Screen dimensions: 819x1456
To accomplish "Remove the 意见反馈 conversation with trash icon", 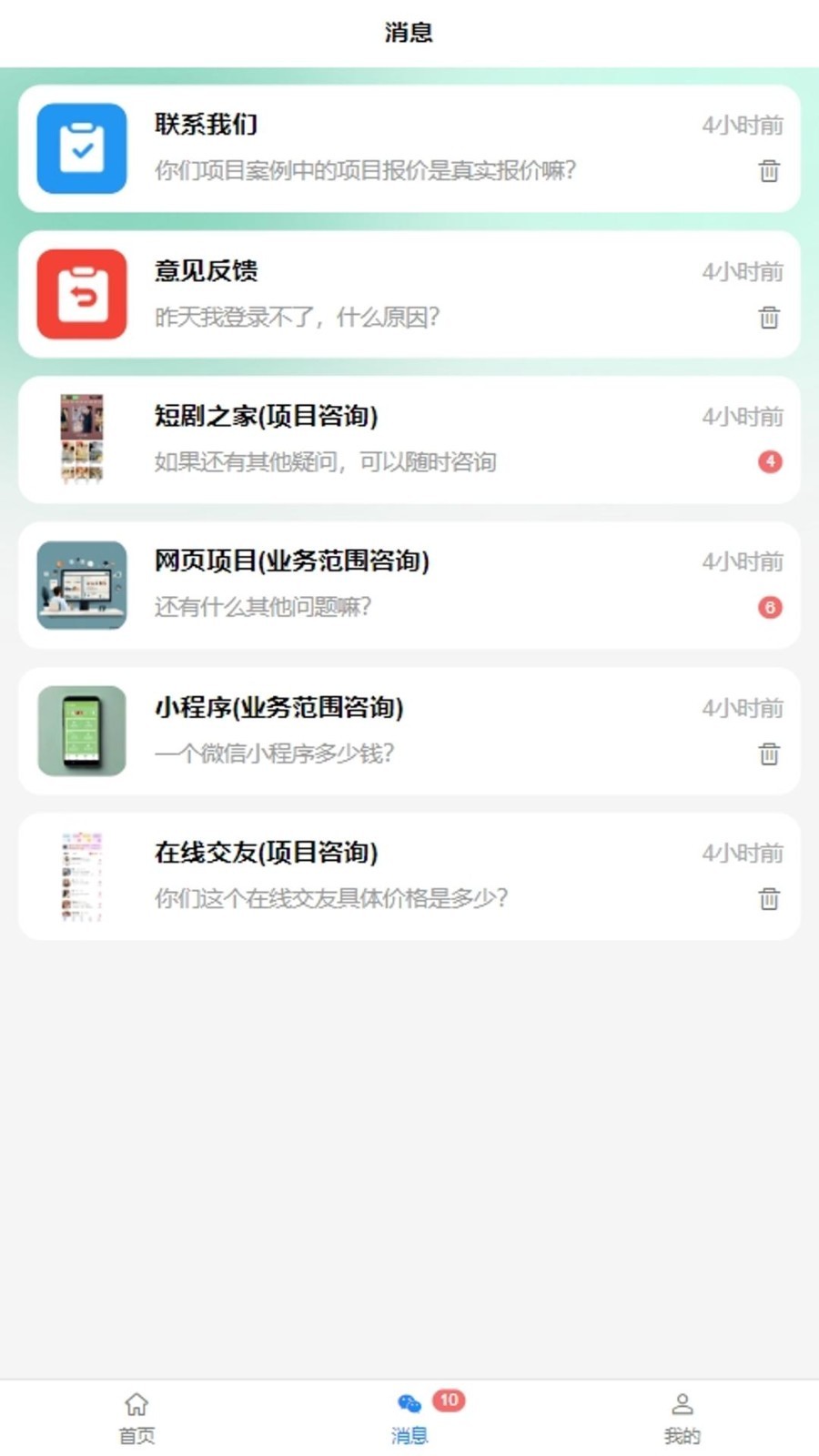I will [769, 318].
